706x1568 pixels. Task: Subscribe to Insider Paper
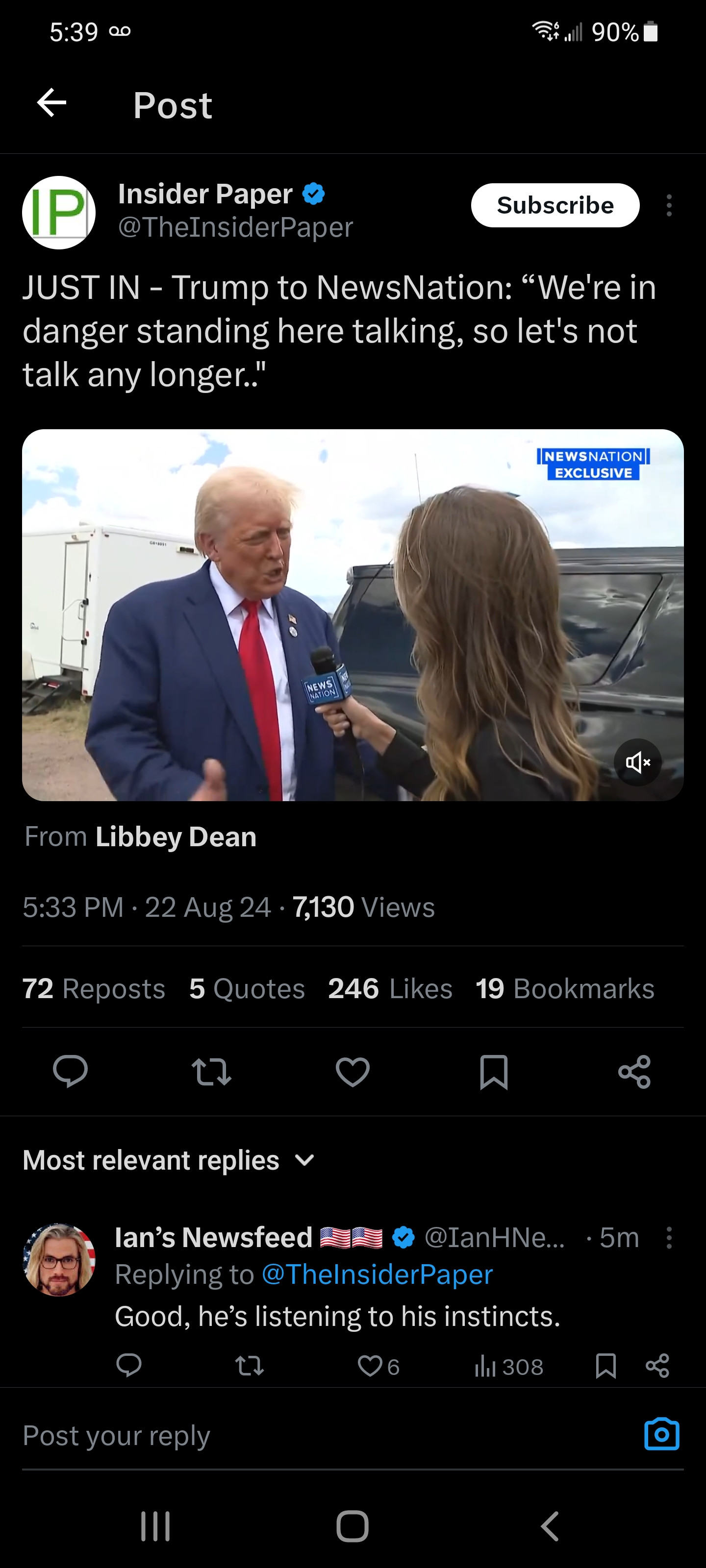coord(555,205)
